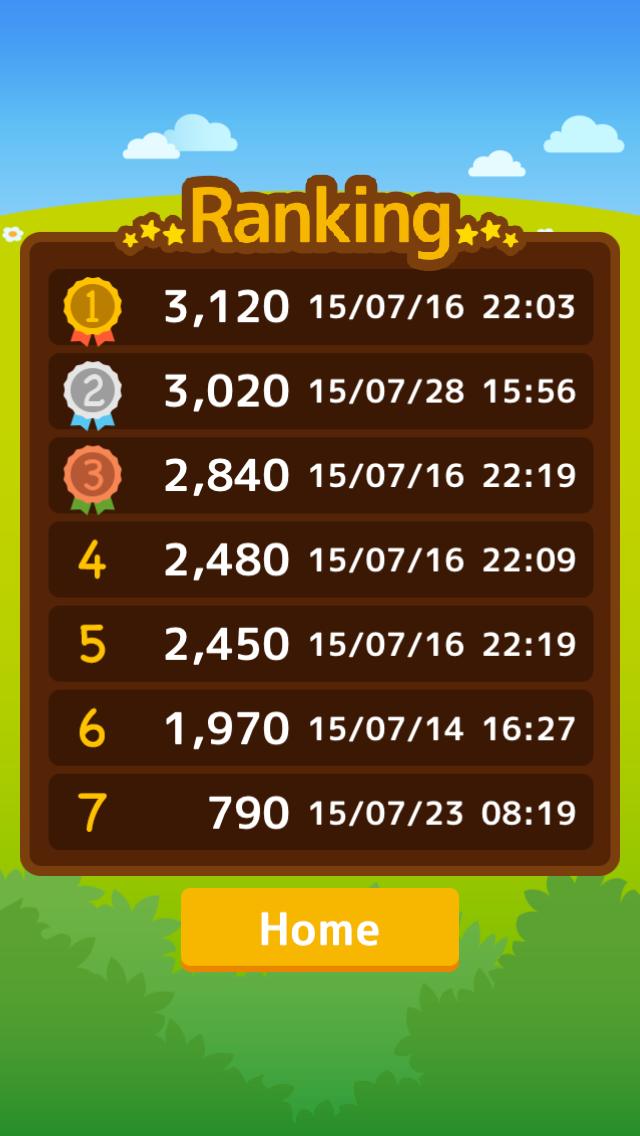Tap the Home button

tap(320, 929)
